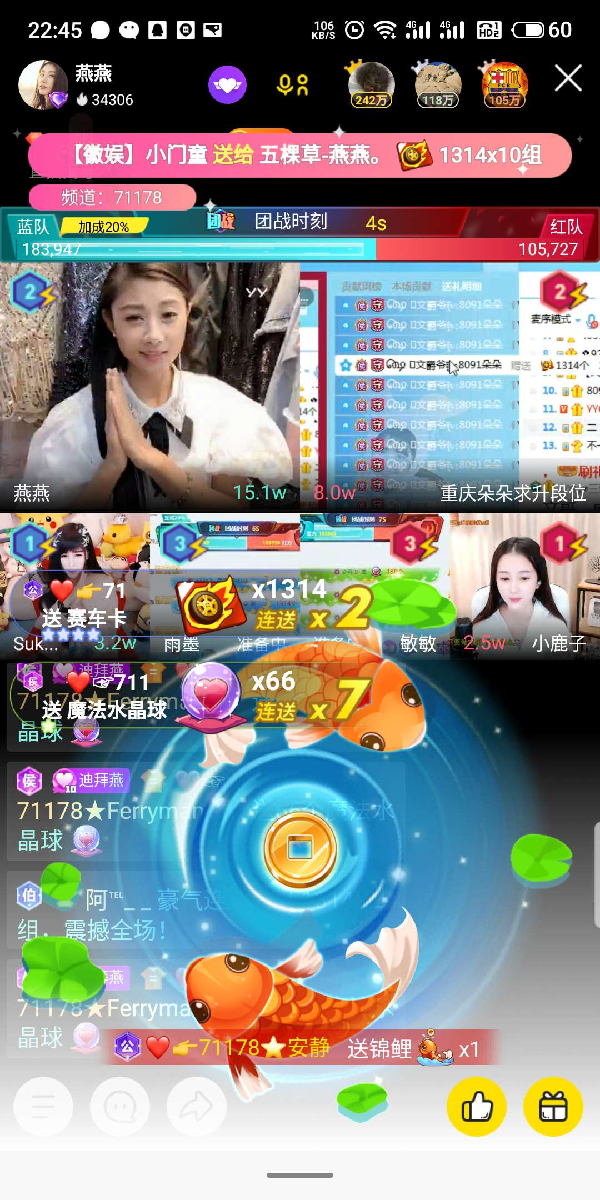Open the chat bubble to comment

(x=120, y=1106)
